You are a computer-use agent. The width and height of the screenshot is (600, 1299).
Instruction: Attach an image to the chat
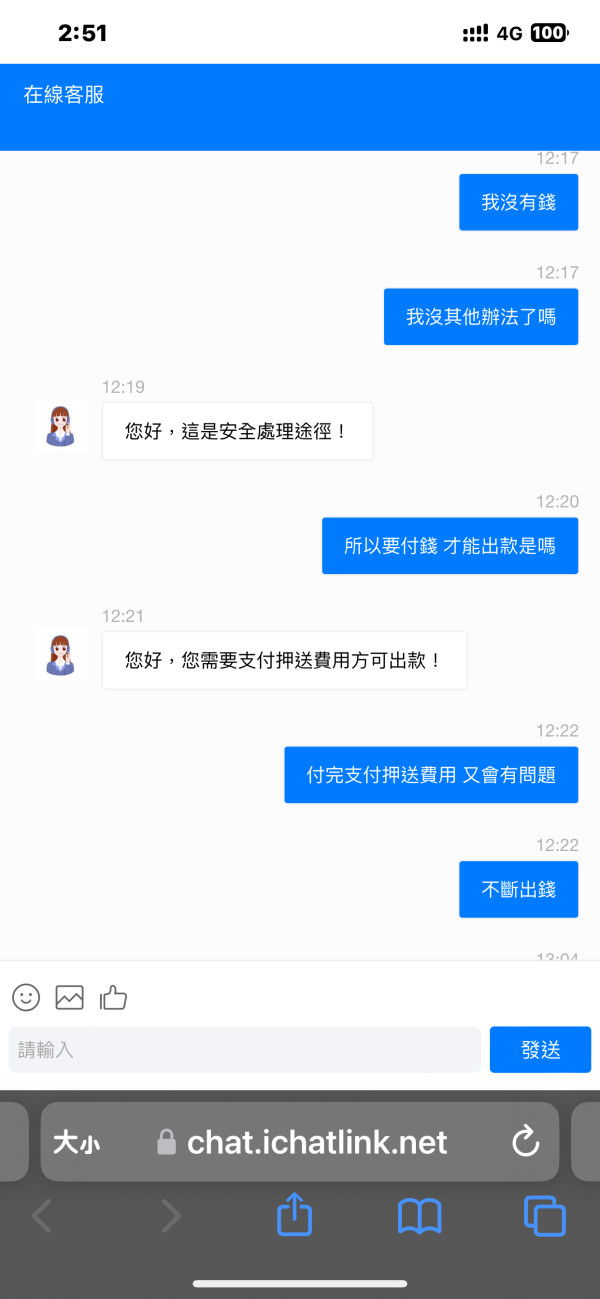(69, 997)
